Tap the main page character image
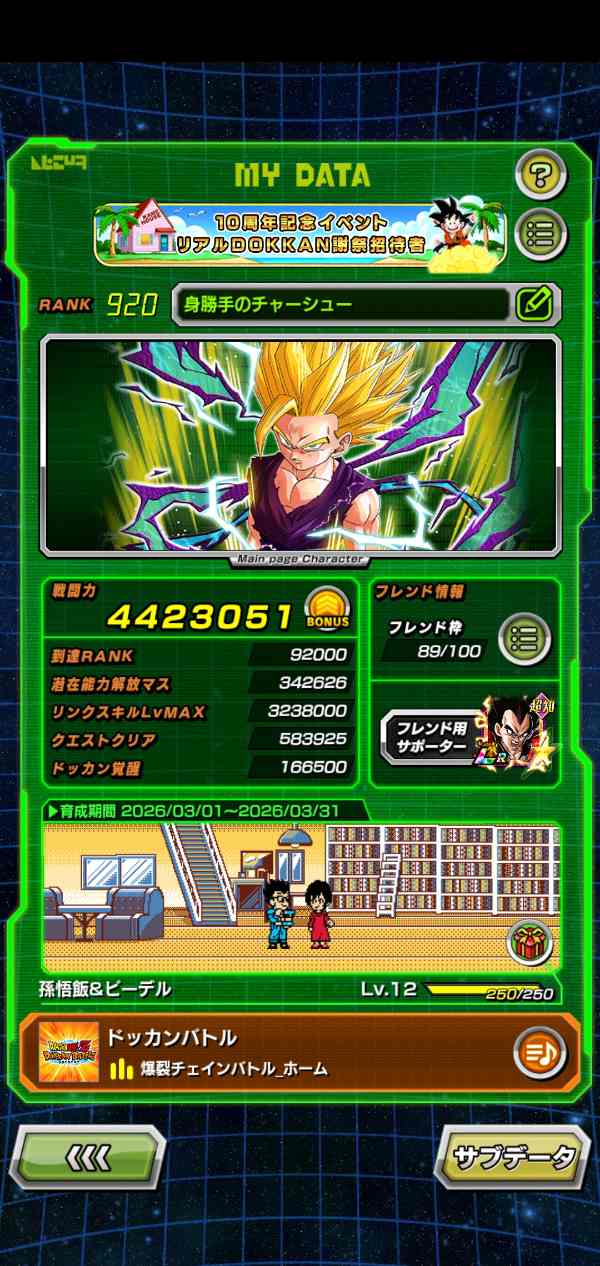The width and height of the screenshot is (600, 1266). tap(300, 444)
